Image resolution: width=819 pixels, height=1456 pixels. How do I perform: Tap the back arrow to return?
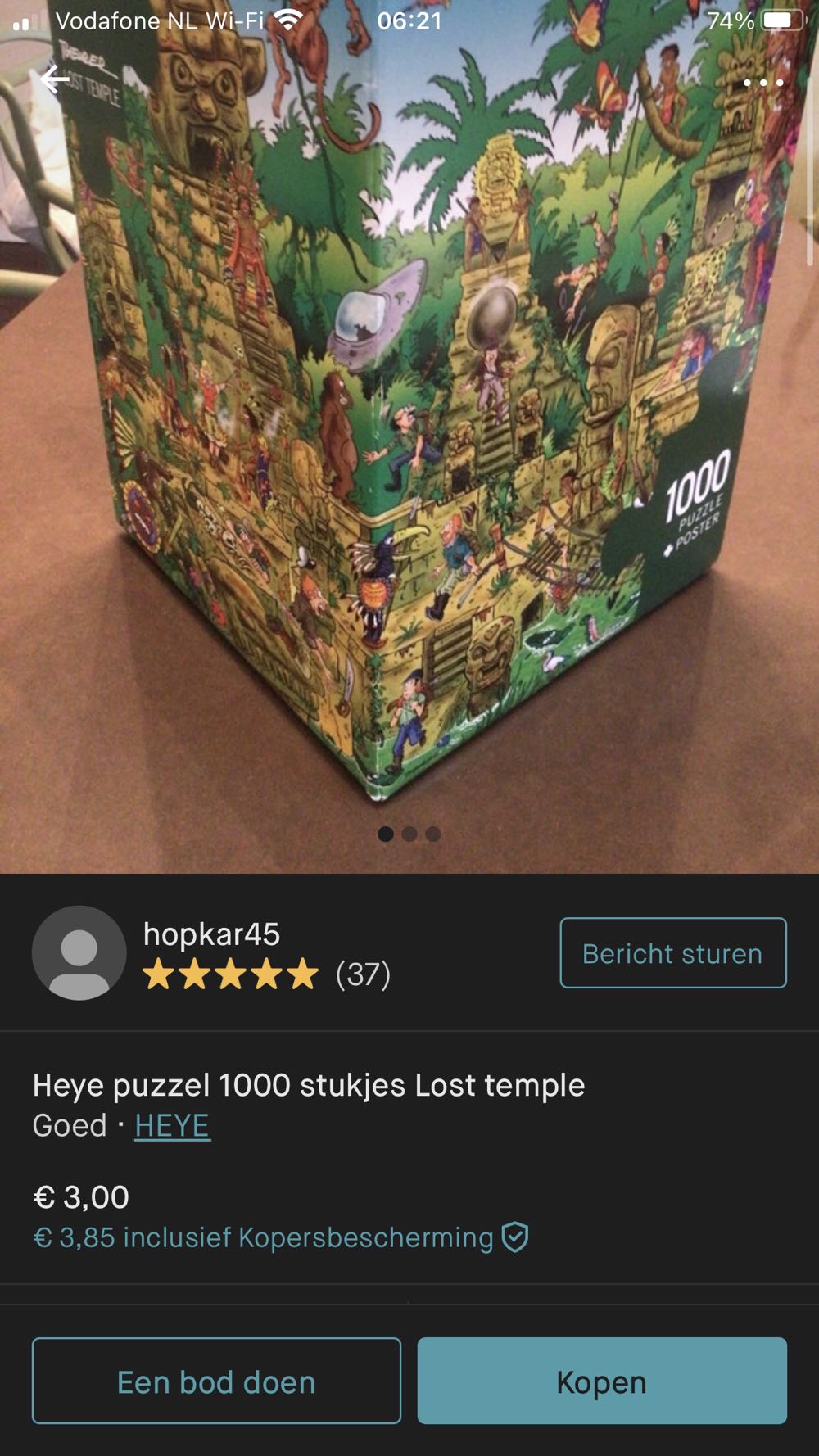[54, 79]
